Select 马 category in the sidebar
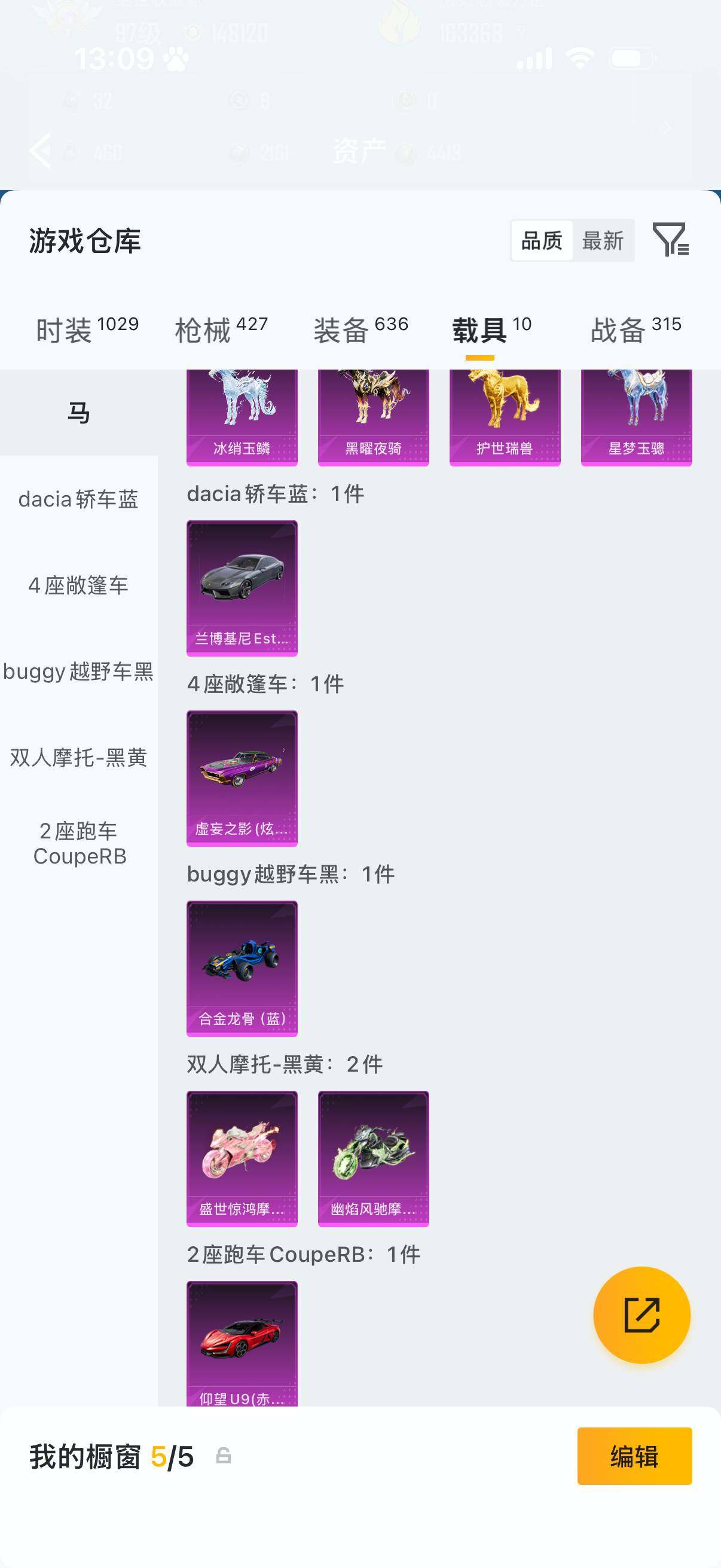The width and height of the screenshot is (721, 1568). click(78, 413)
